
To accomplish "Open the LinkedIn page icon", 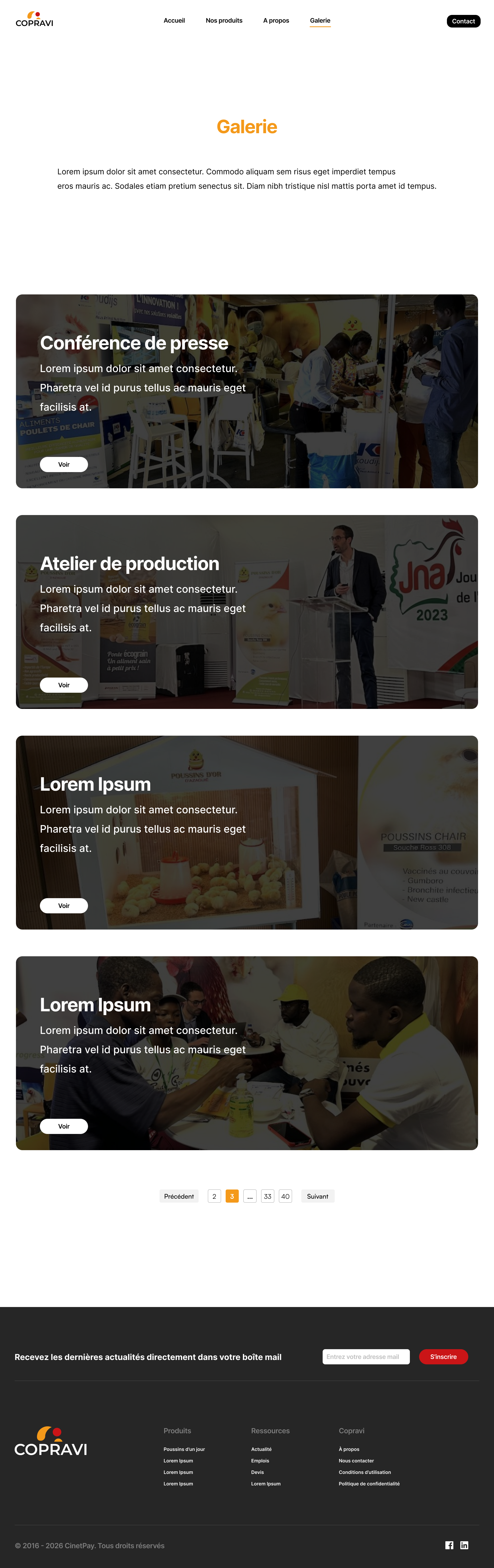I will tap(464, 1545).
